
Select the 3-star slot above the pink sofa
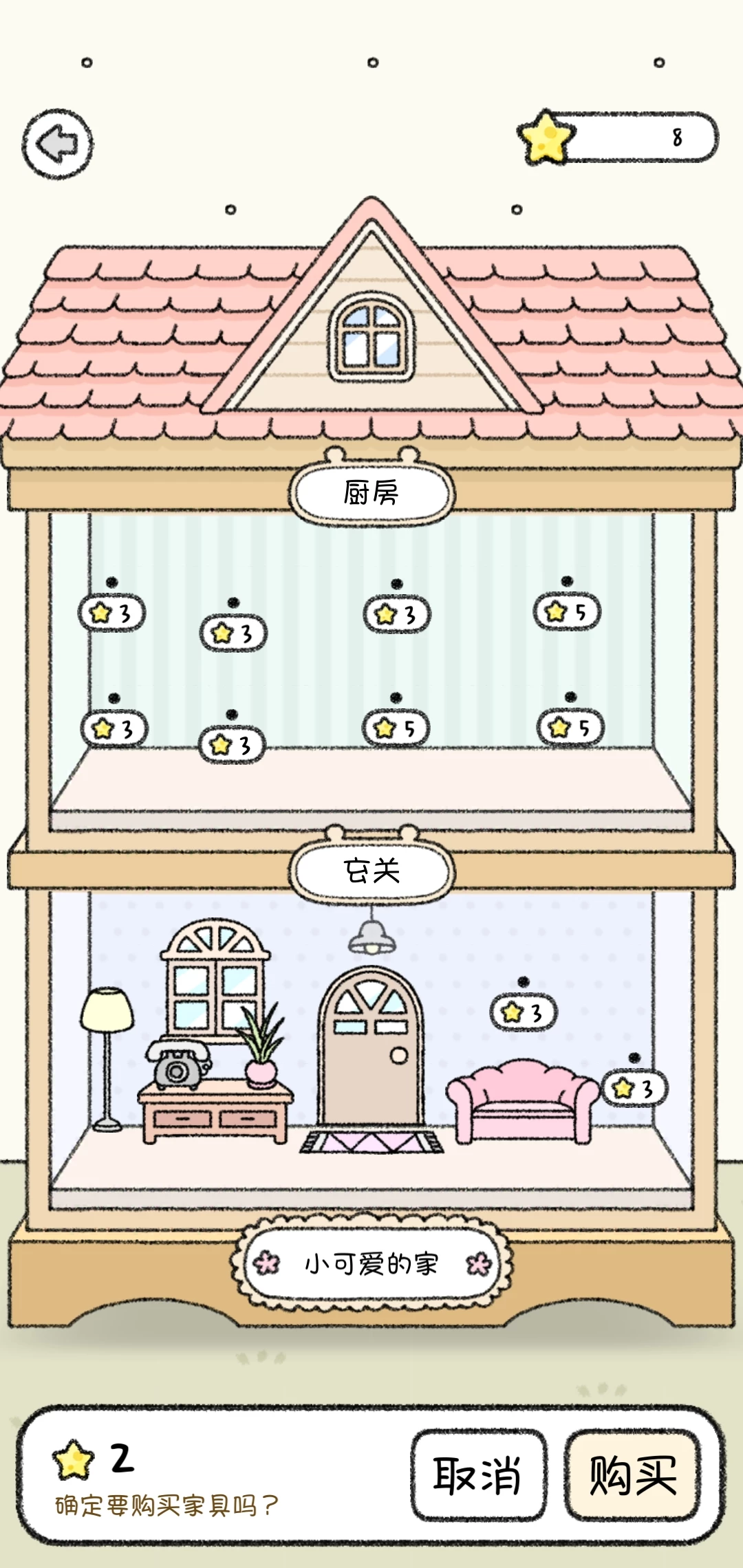click(524, 1012)
